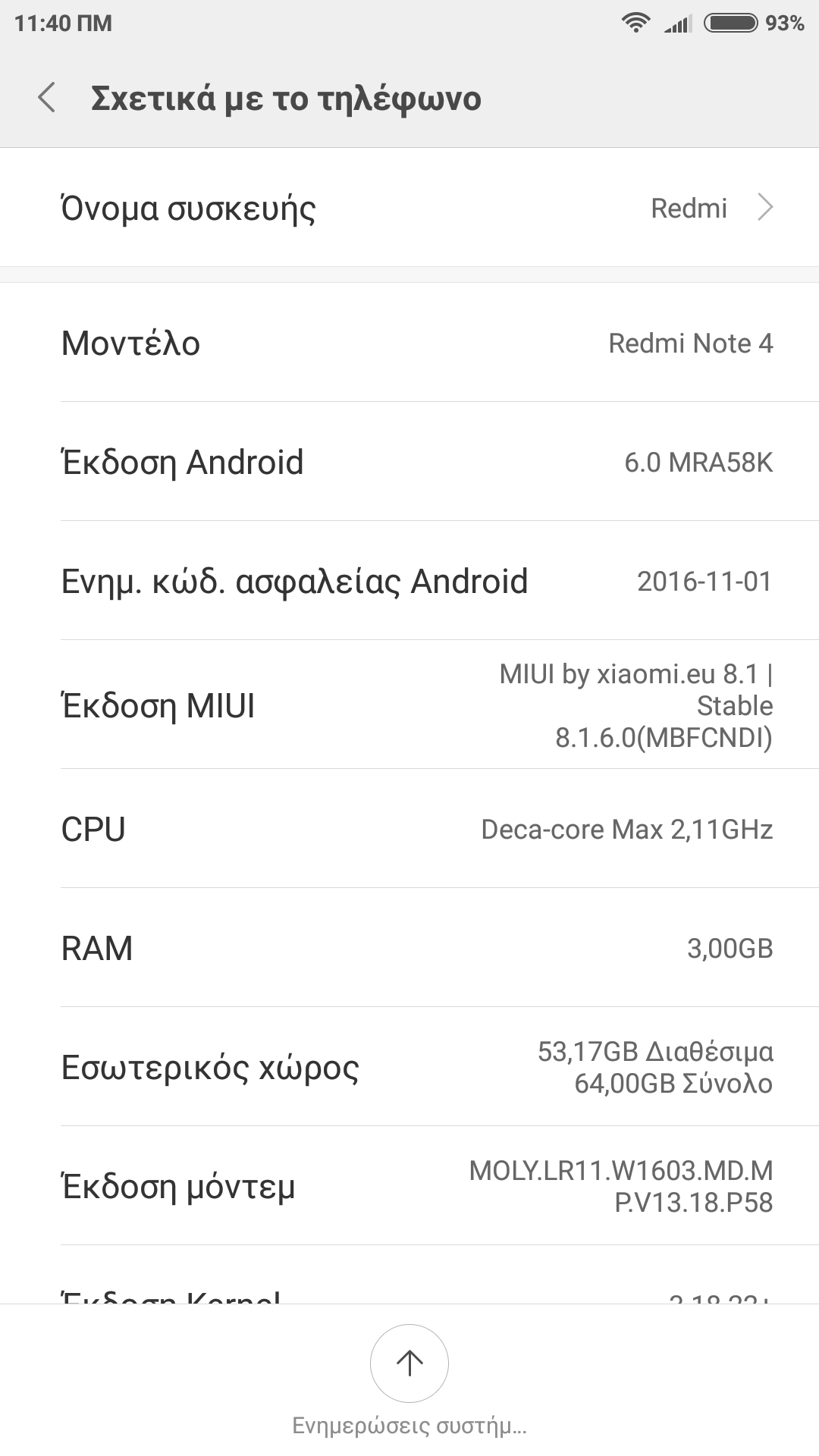The width and height of the screenshot is (819, 1456).
Task: Tap the Ενημ. κώδ. ασφαλείας Android row
Action: 409,581
